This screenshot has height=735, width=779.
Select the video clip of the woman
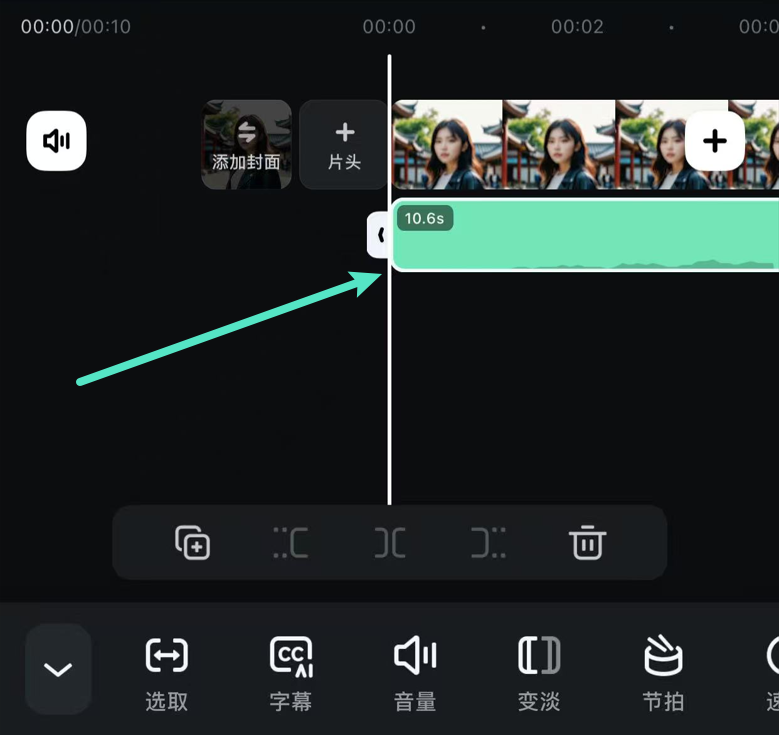click(550, 145)
